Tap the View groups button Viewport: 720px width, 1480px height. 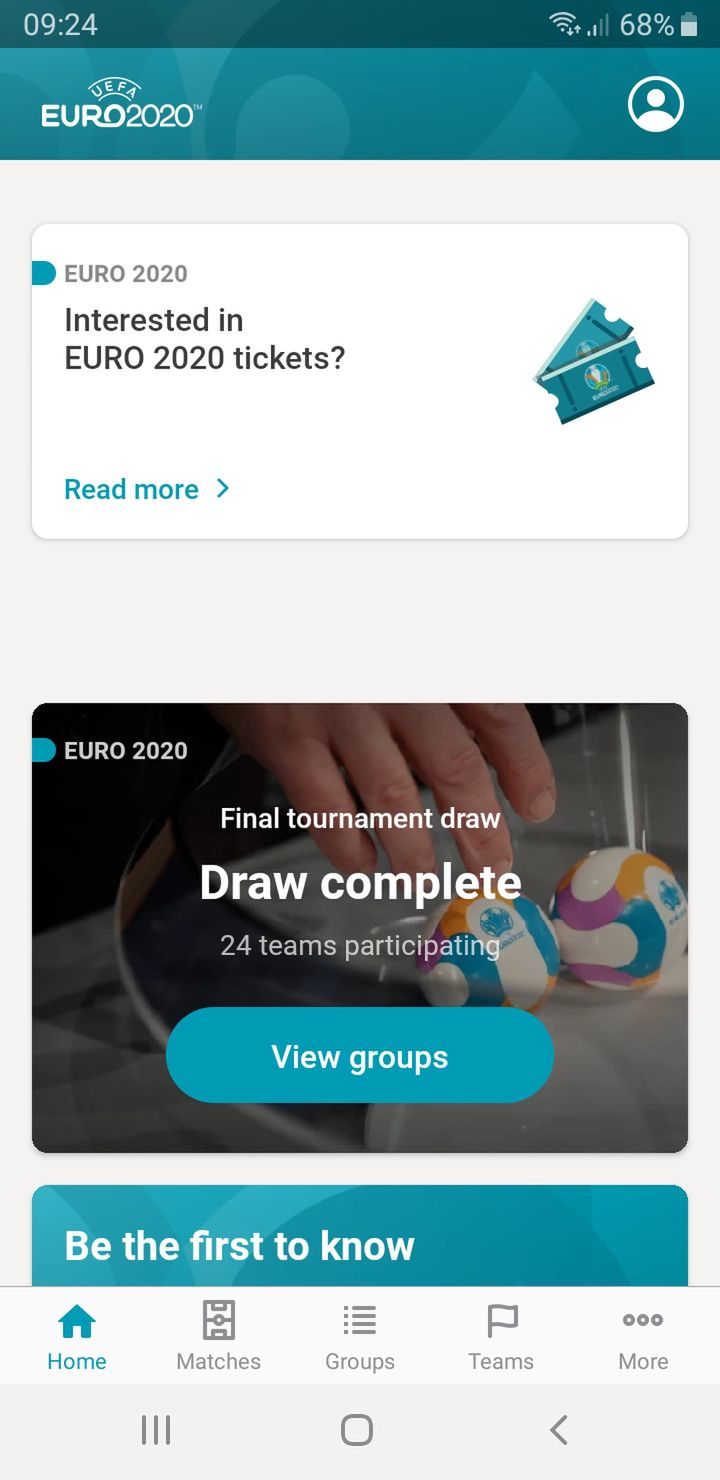[x=360, y=1056]
